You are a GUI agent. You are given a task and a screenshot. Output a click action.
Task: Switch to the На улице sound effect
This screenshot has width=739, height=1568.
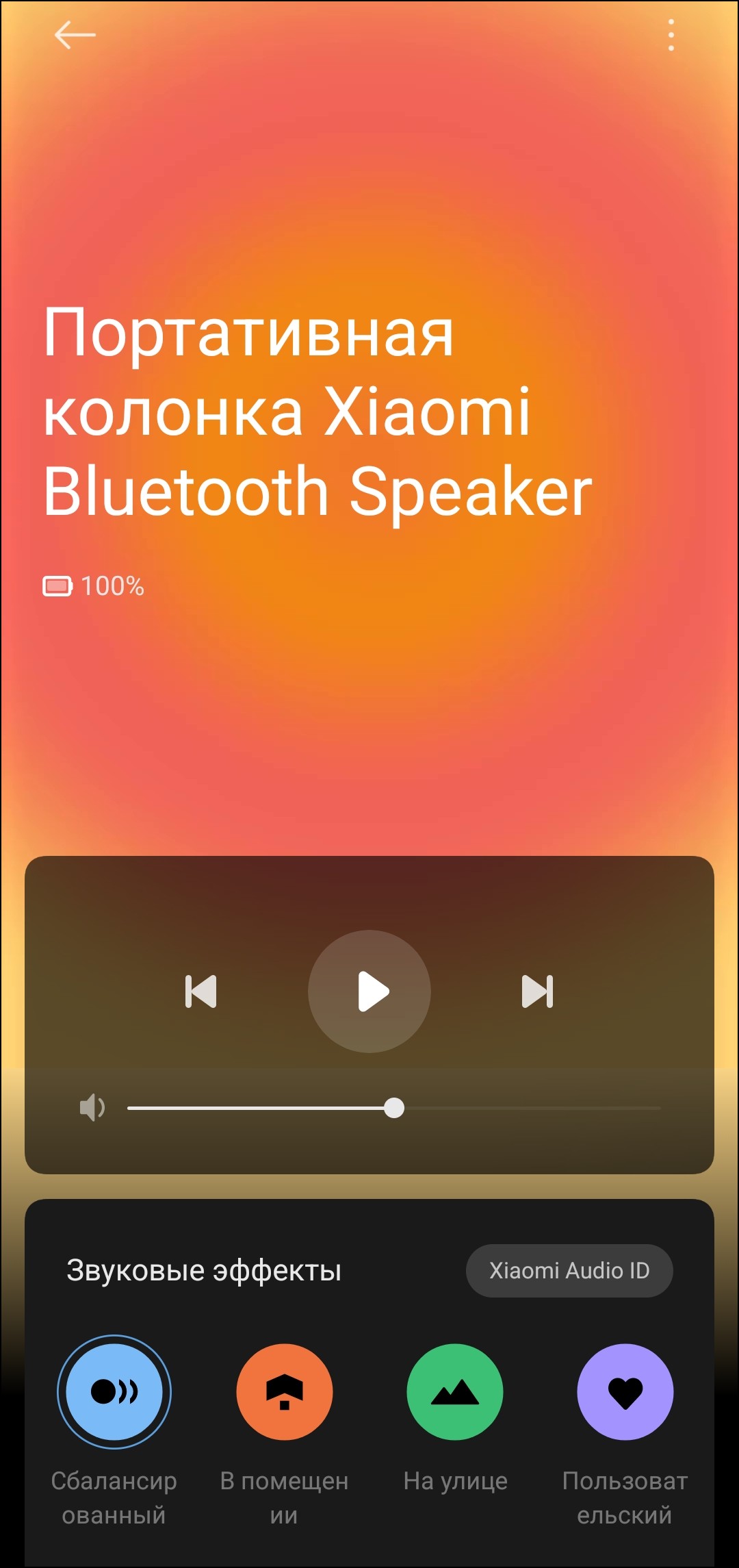(x=455, y=1391)
